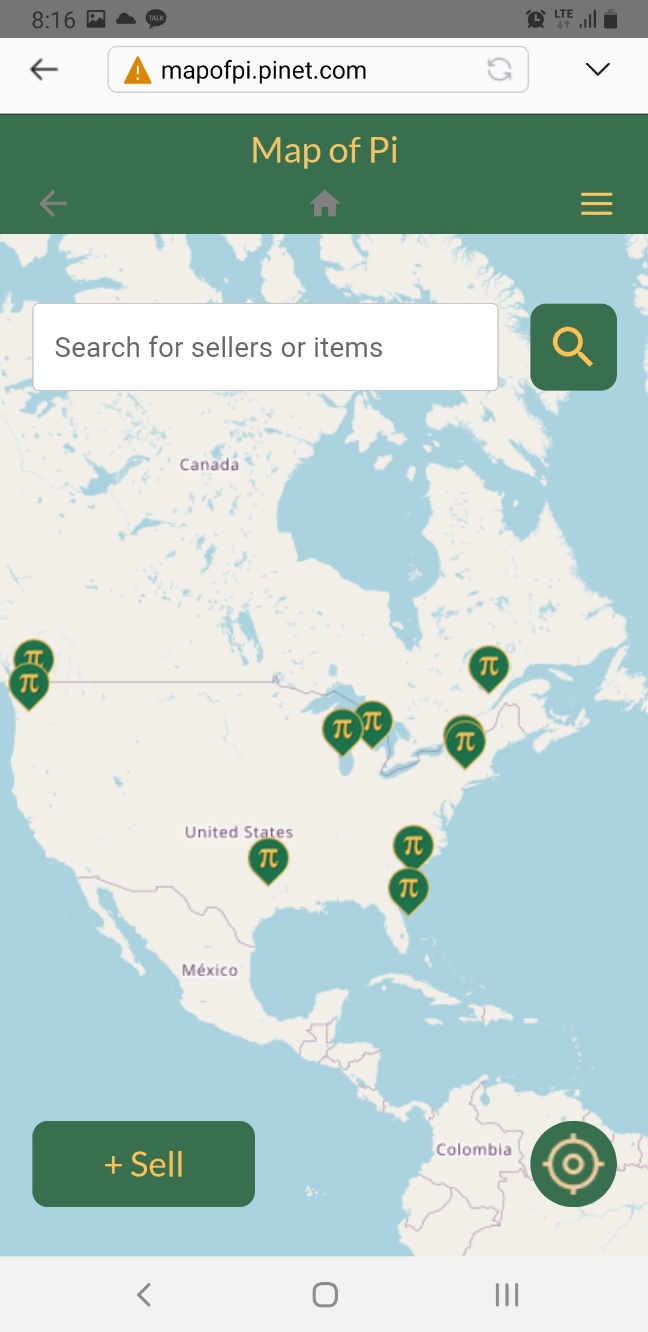Viewport: 648px width, 1332px height.
Task: Open the hamburger menu
Action: 596,205
